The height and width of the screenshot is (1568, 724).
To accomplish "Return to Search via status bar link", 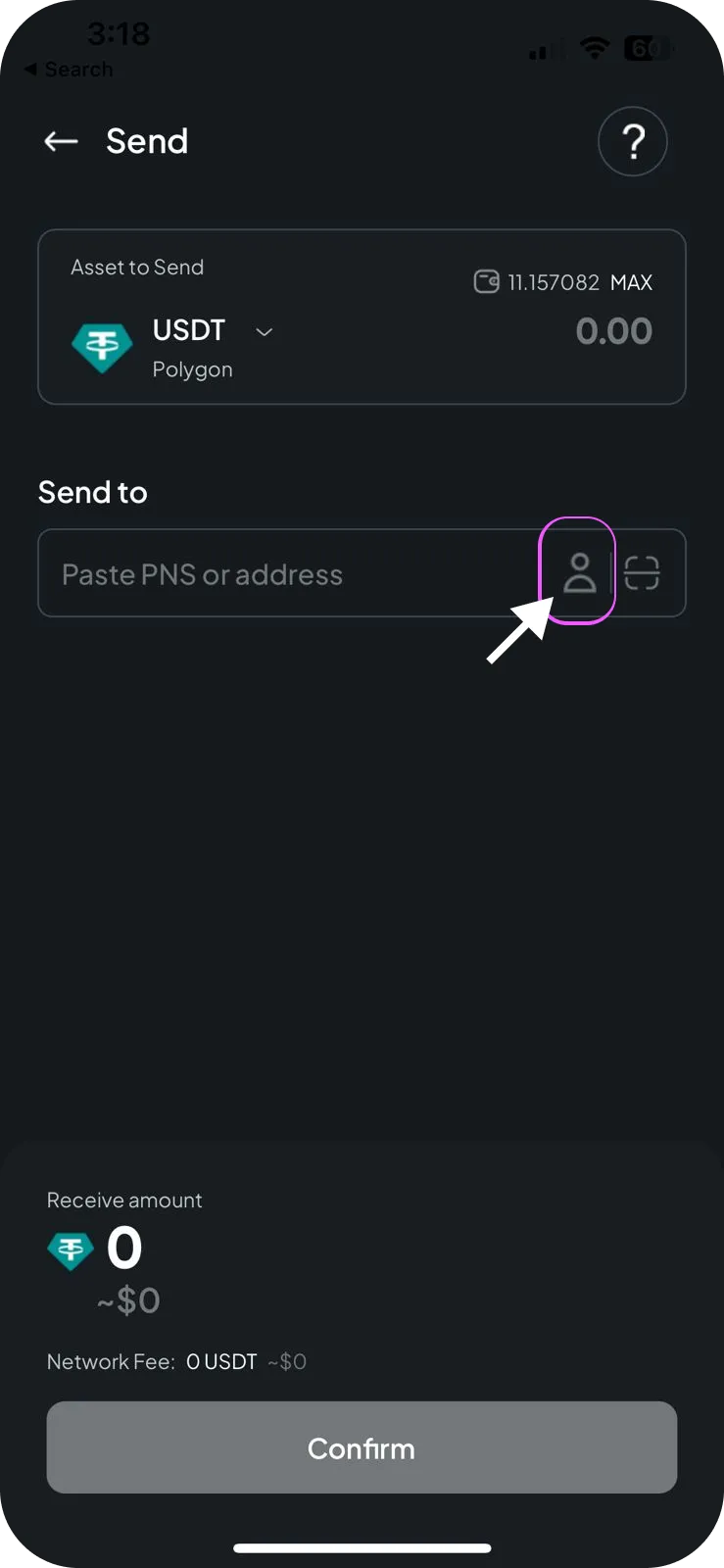I will [69, 70].
